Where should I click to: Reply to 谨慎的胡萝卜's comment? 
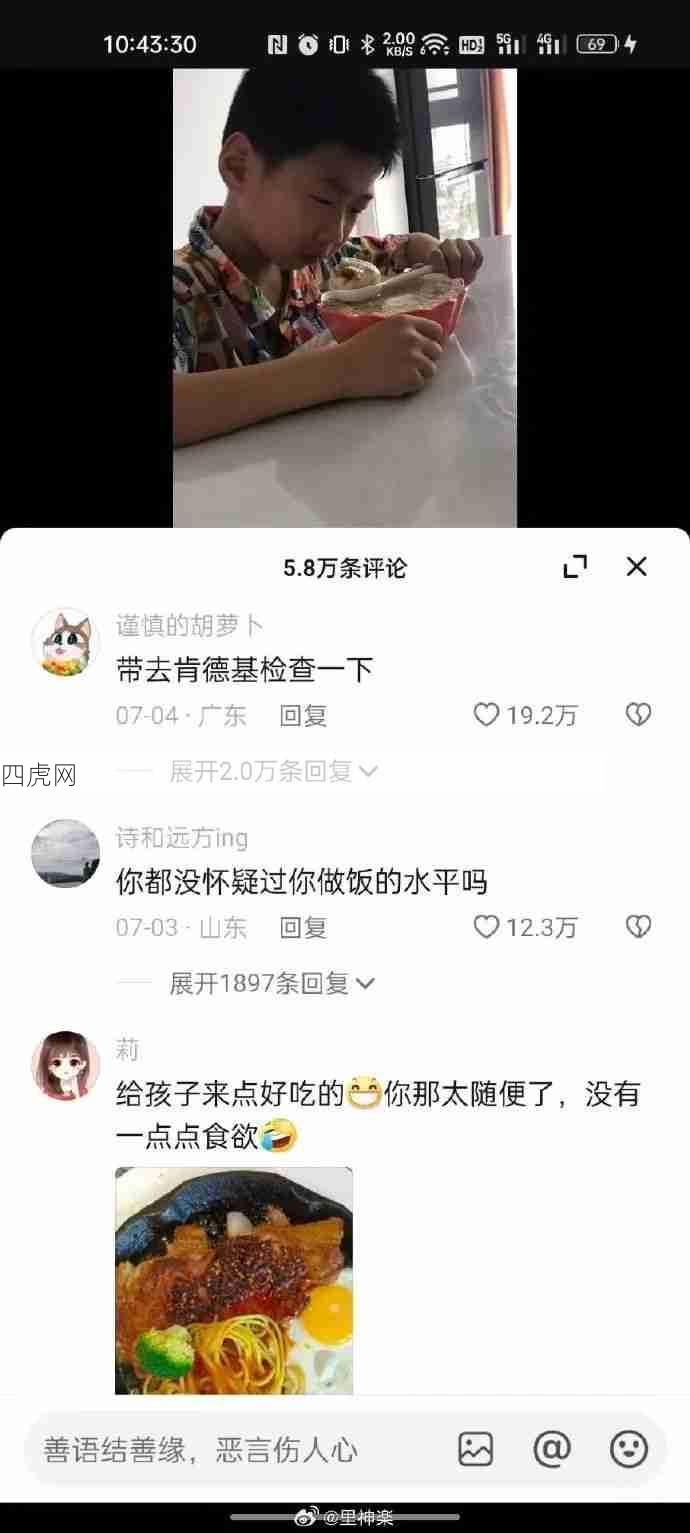303,715
